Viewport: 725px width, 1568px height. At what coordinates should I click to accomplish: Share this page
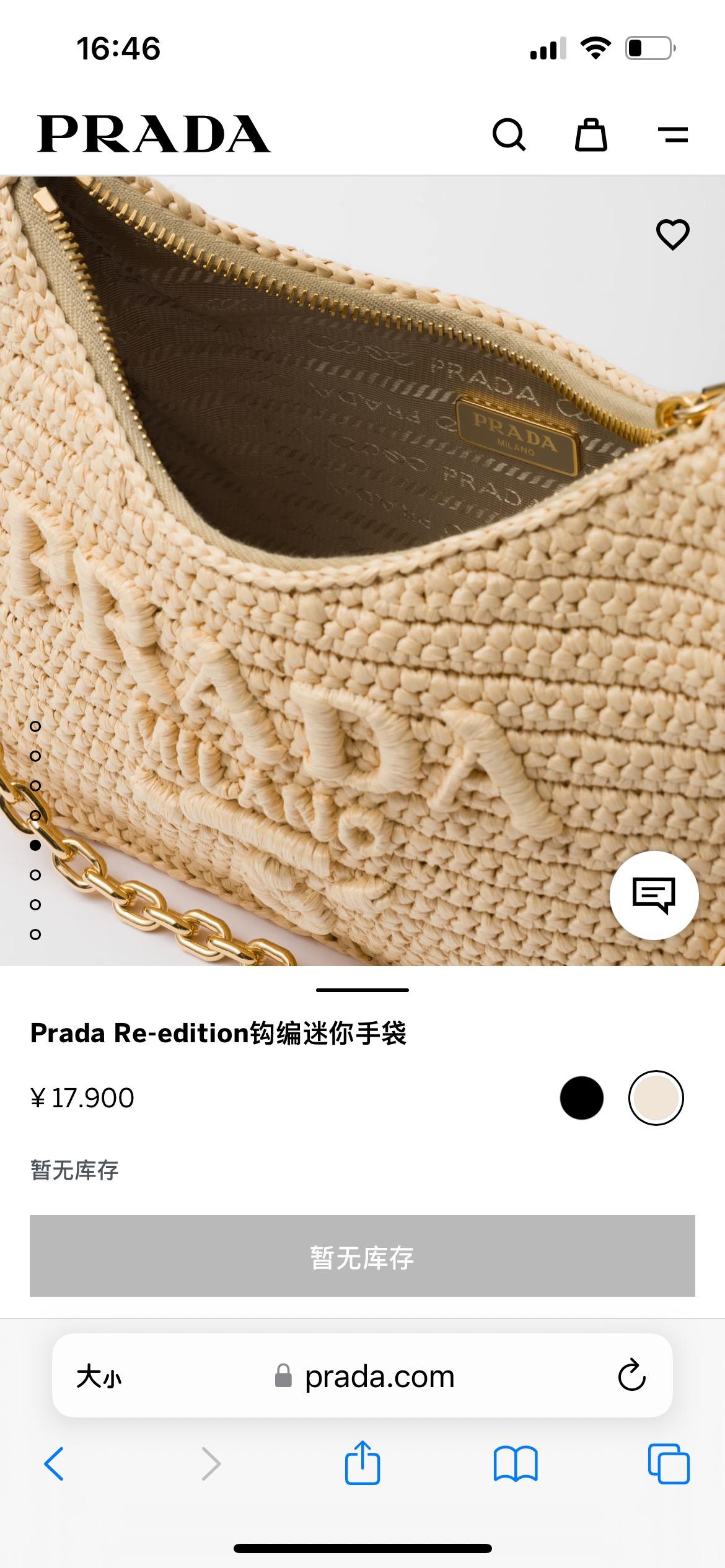(x=362, y=1463)
